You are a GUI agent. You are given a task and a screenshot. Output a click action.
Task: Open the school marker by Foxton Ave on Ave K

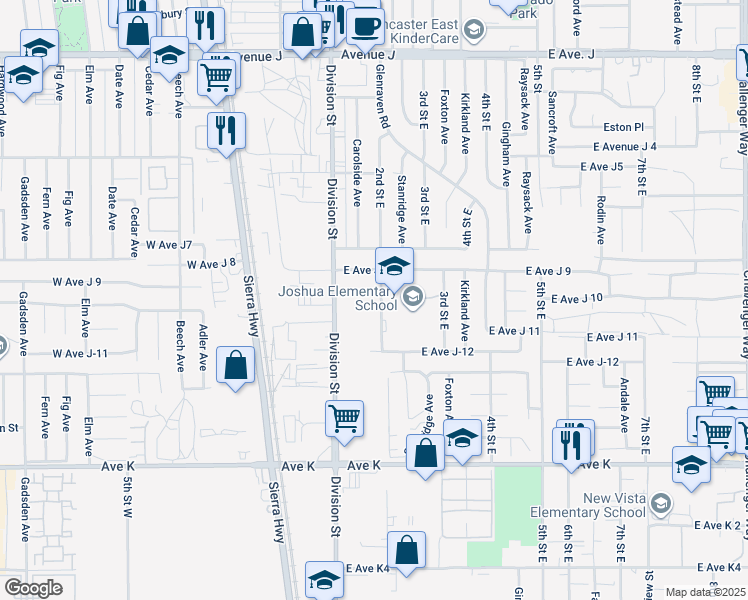(x=462, y=440)
